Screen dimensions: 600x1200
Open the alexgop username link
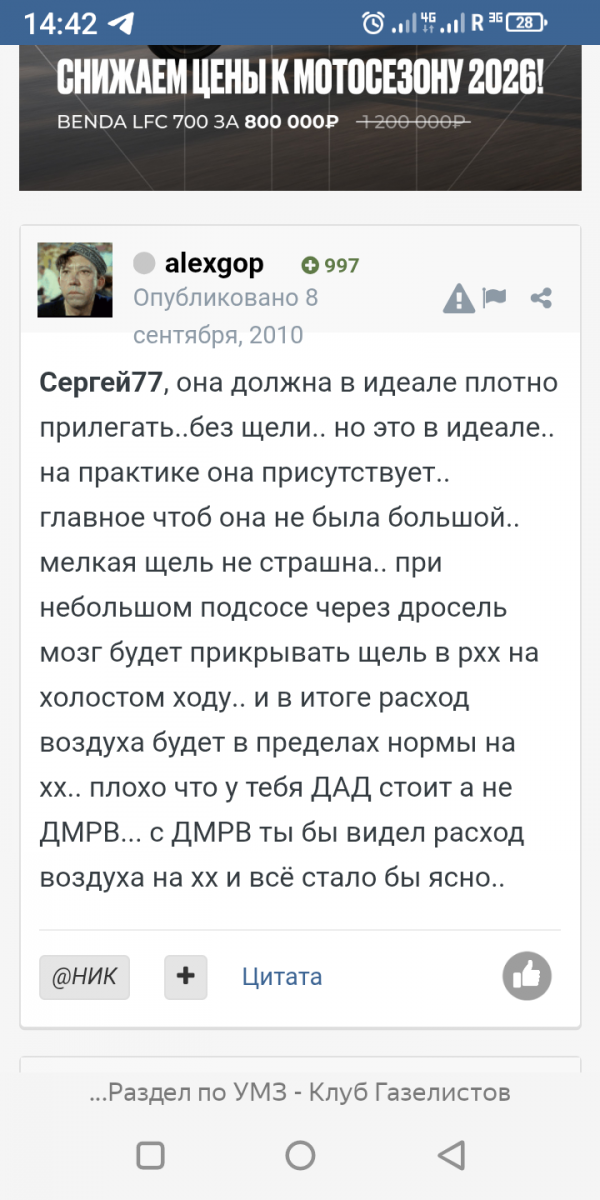pos(214,264)
